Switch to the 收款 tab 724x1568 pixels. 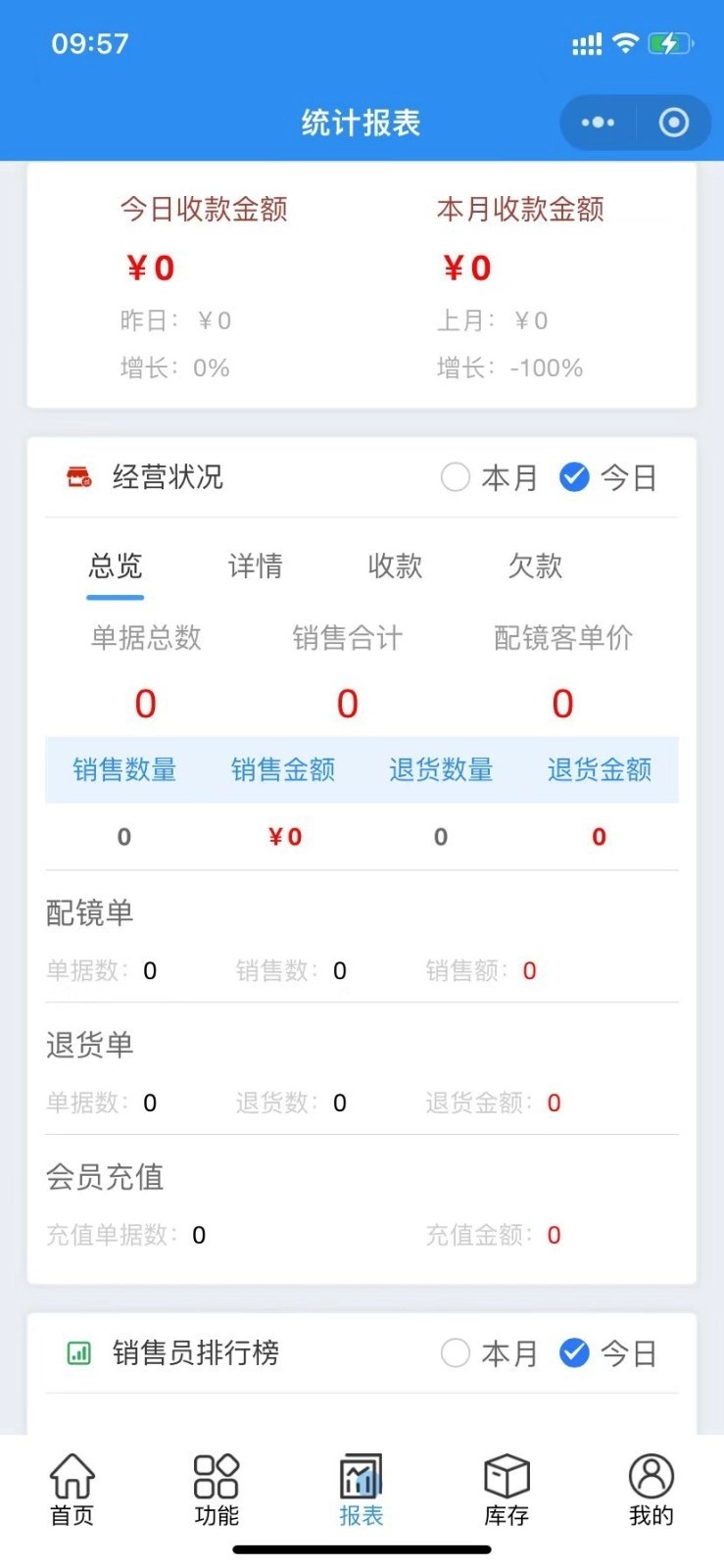(395, 565)
